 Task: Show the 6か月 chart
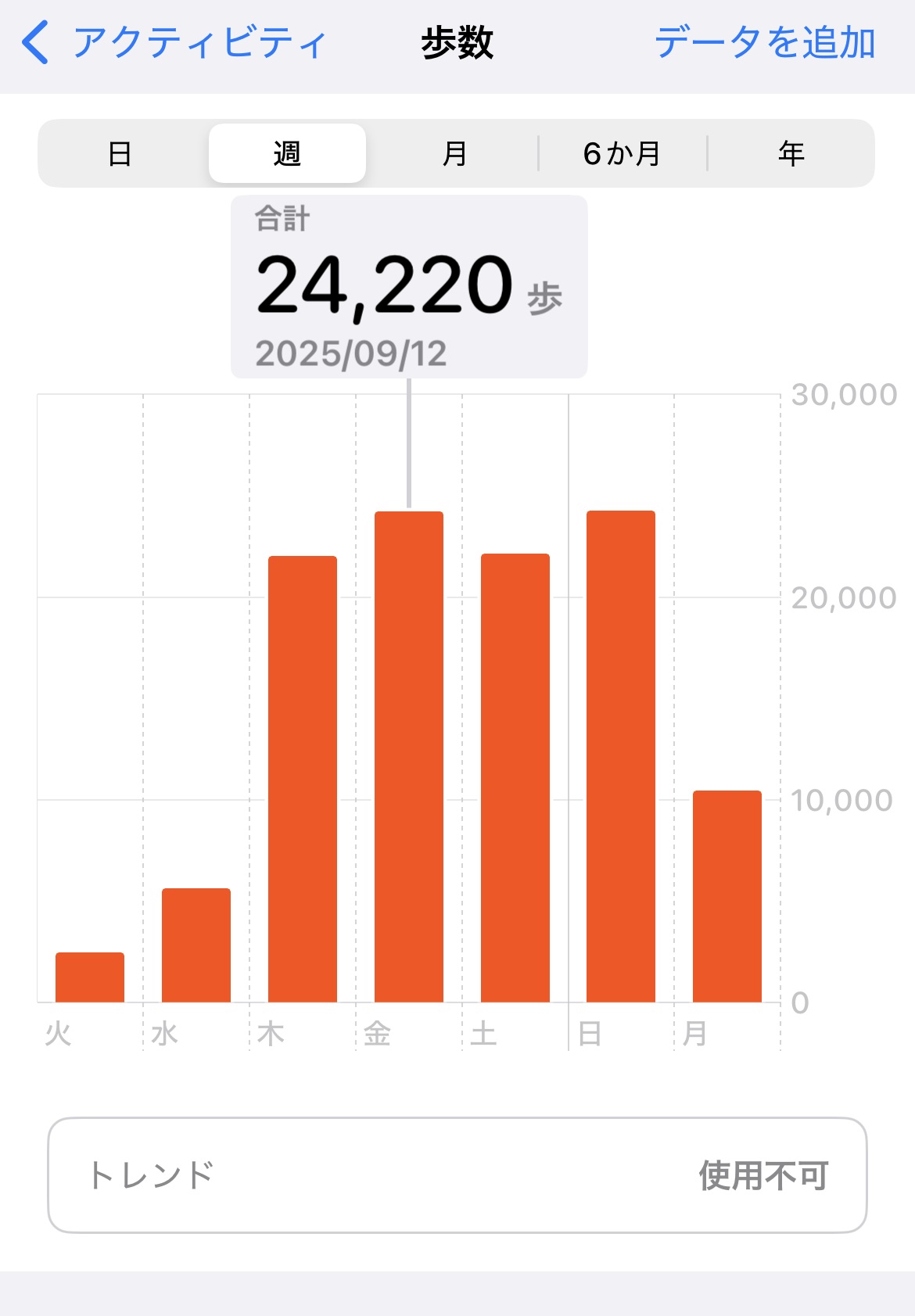(623, 154)
